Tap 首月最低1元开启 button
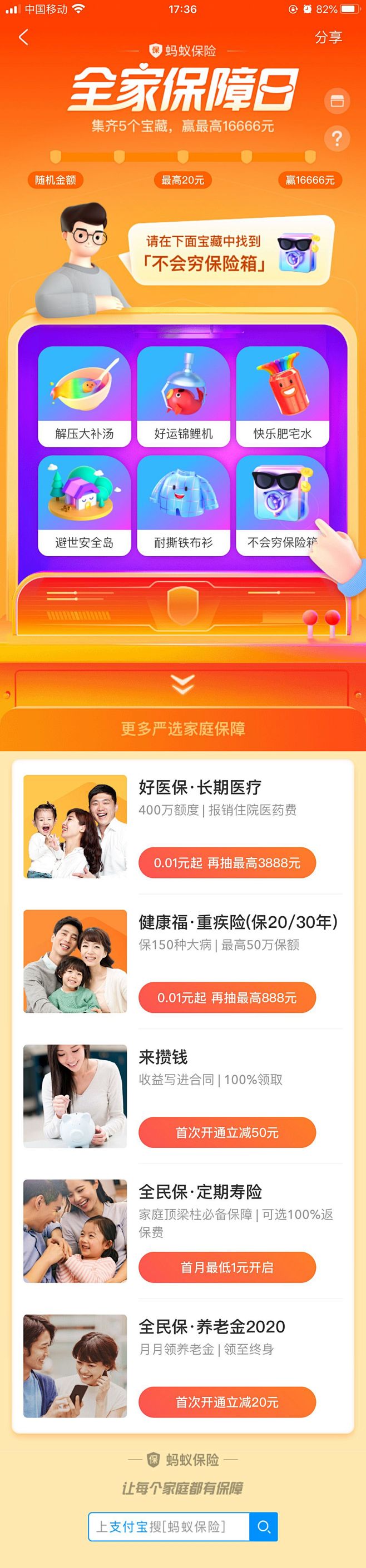The width and height of the screenshot is (366, 1568). (x=226, y=1267)
